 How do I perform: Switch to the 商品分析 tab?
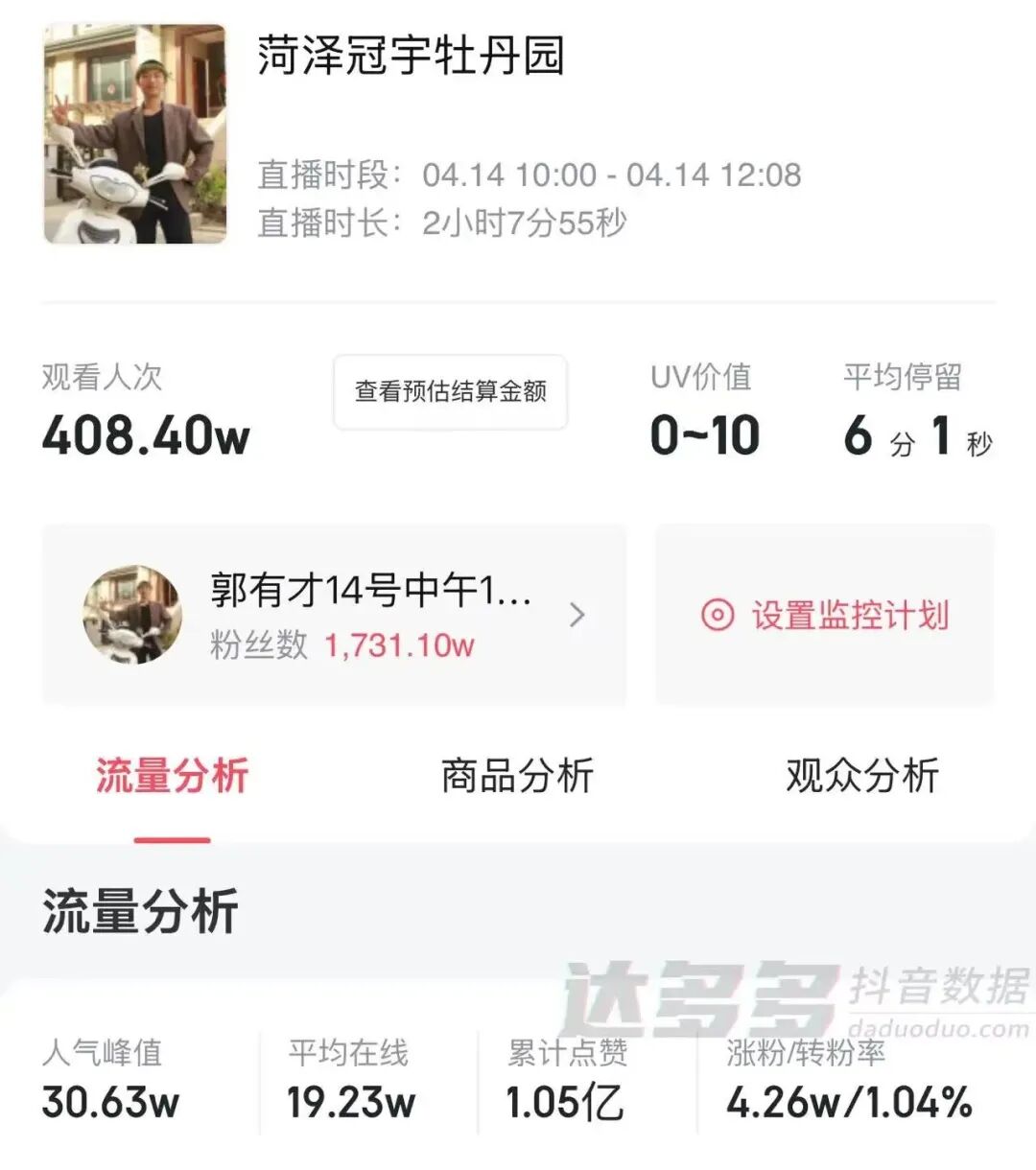(517, 776)
